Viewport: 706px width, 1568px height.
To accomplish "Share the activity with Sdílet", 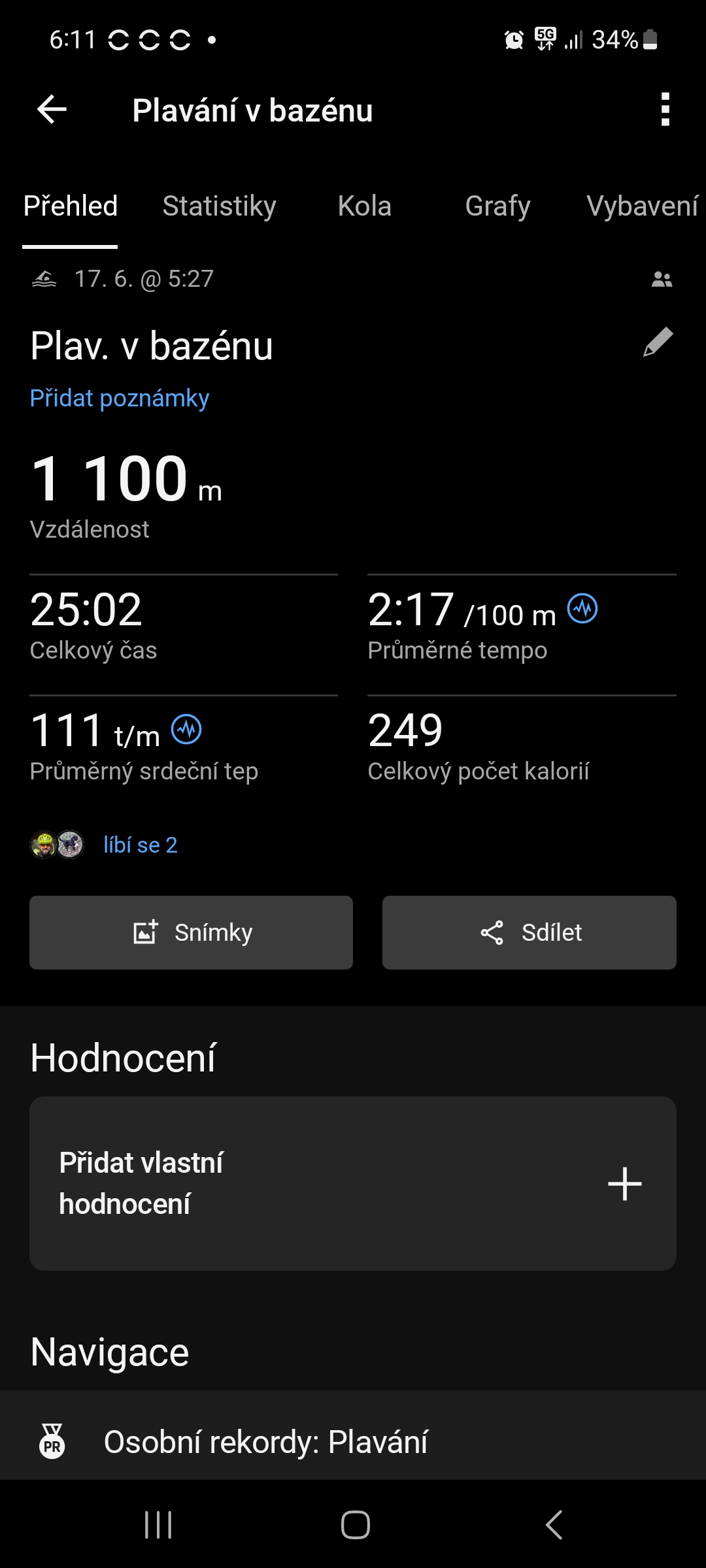I will 529,932.
